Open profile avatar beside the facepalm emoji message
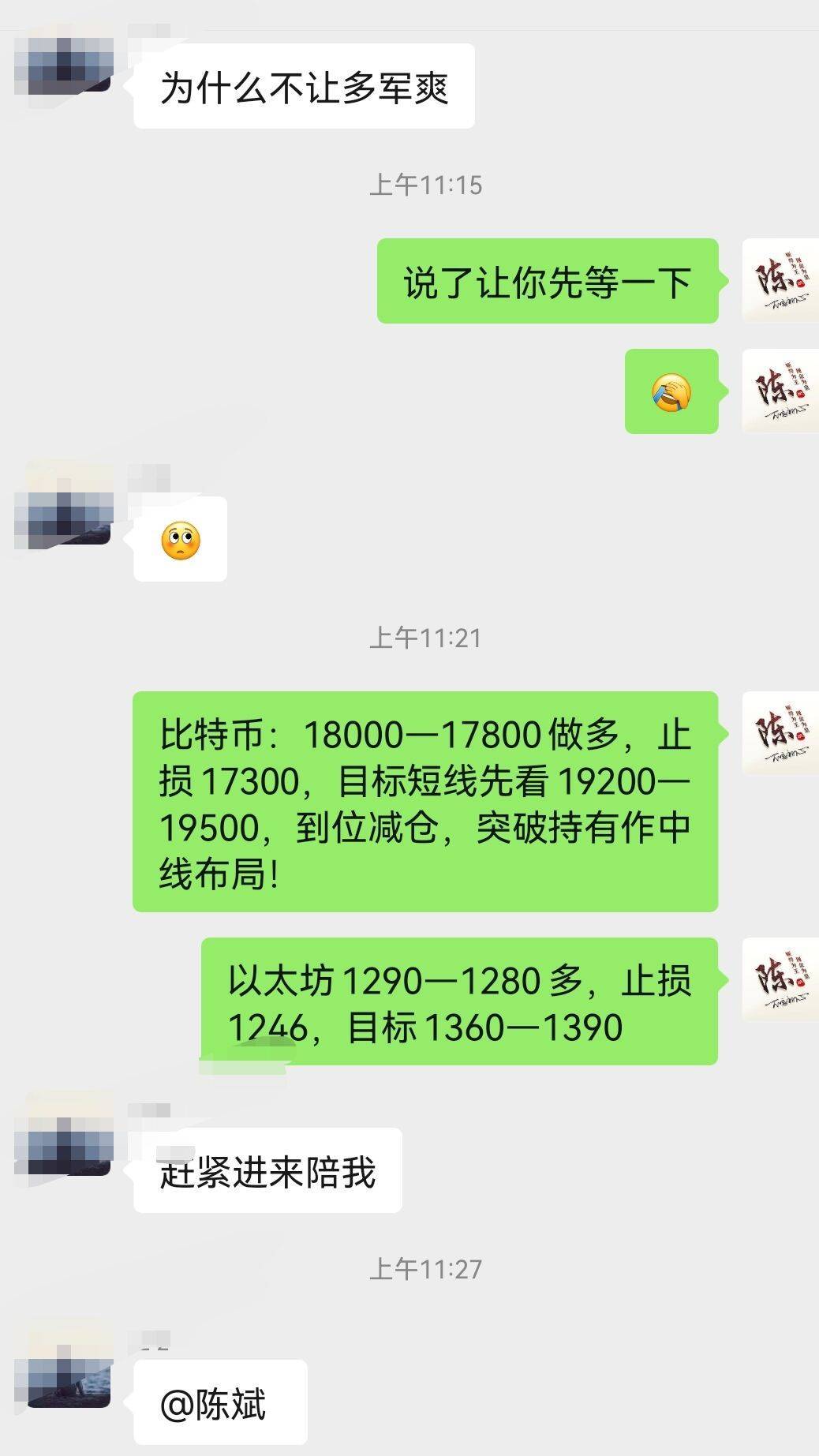The height and width of the screenshot is (1456, 819). tap(780, 391)
